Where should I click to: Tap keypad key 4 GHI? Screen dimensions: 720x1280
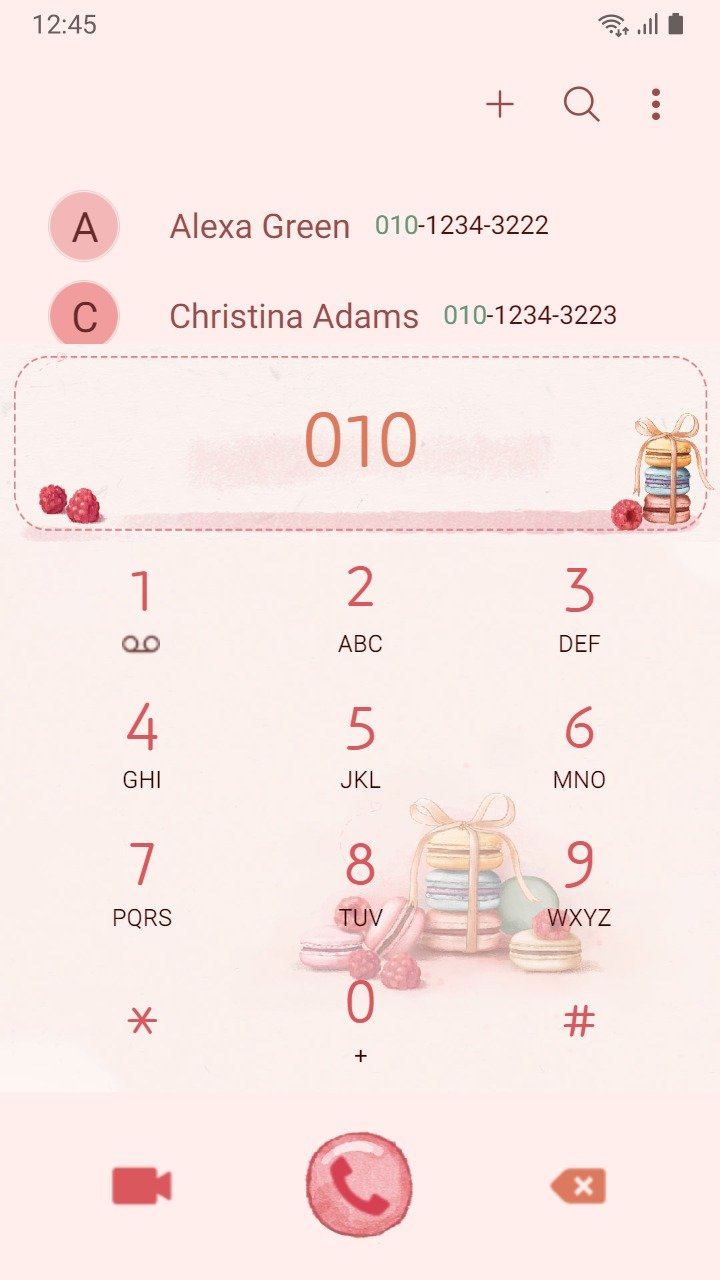[142, 746]
